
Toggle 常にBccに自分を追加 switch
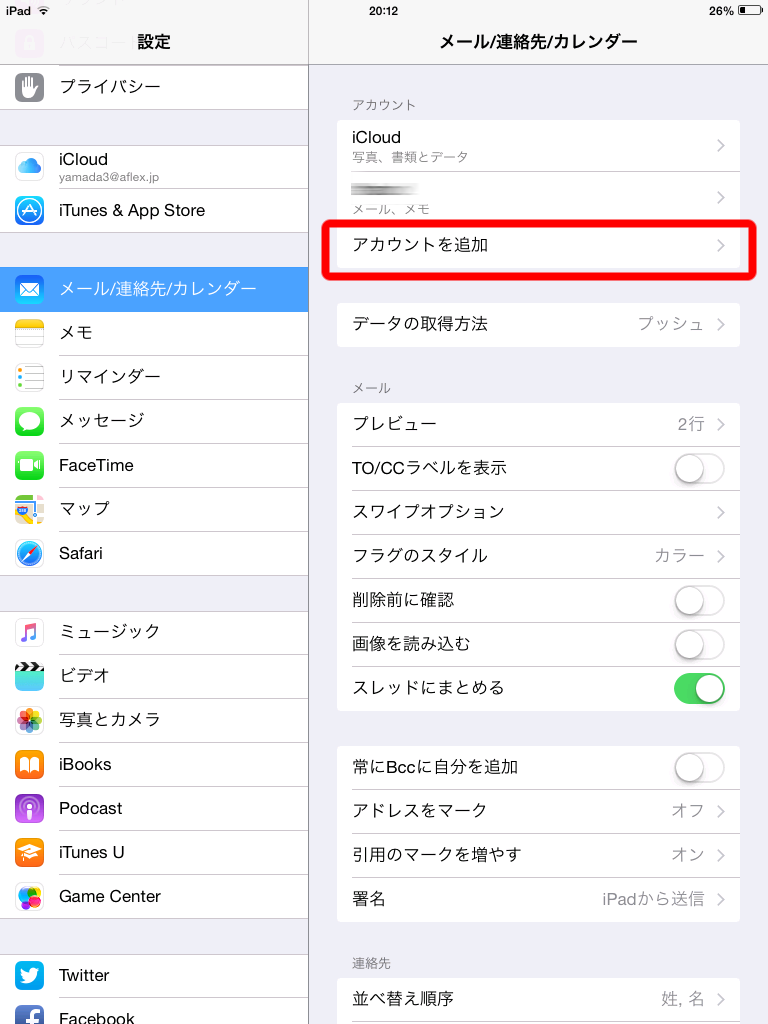click(699, 767)
